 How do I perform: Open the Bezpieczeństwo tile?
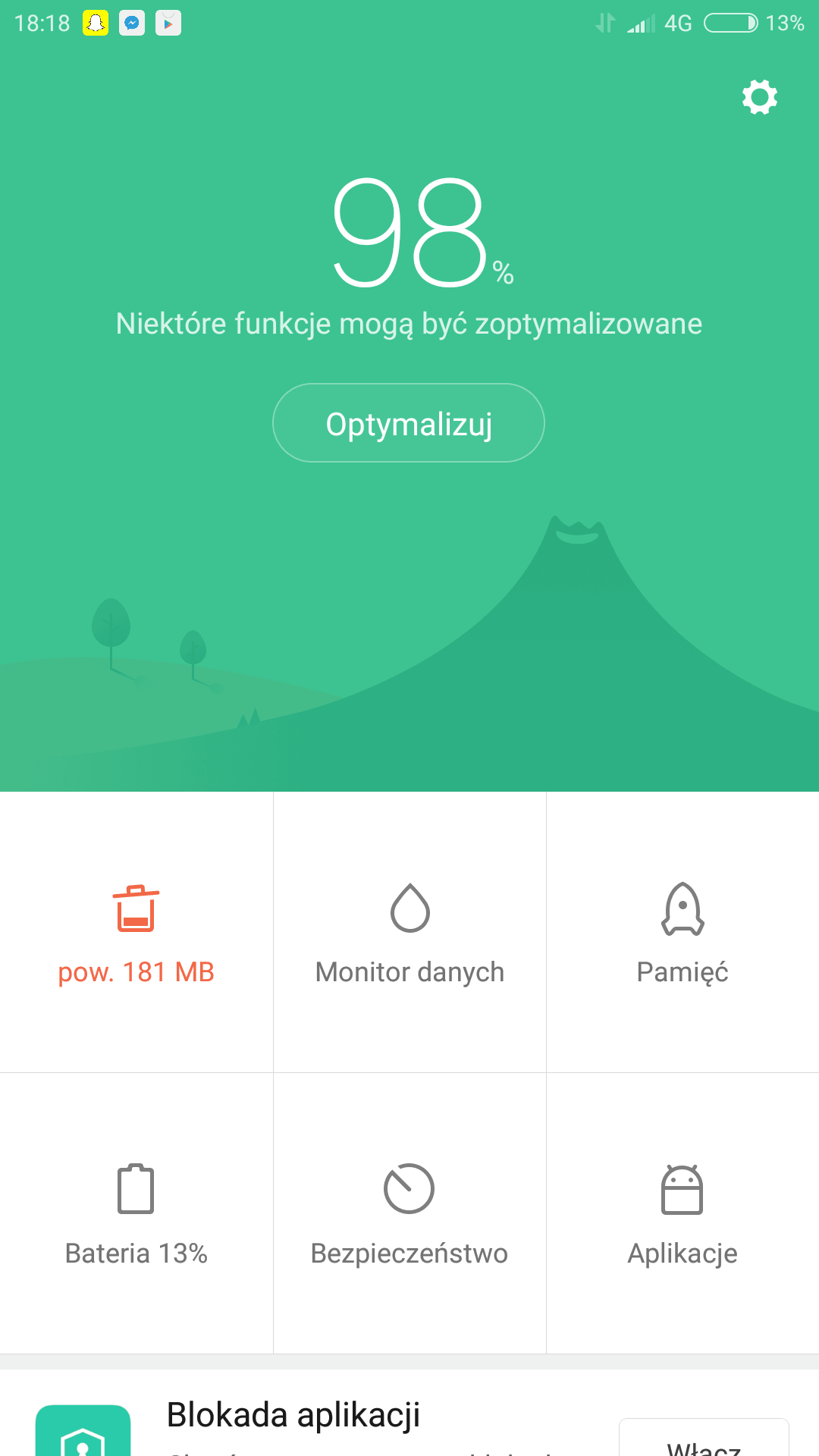(409, 1213)
